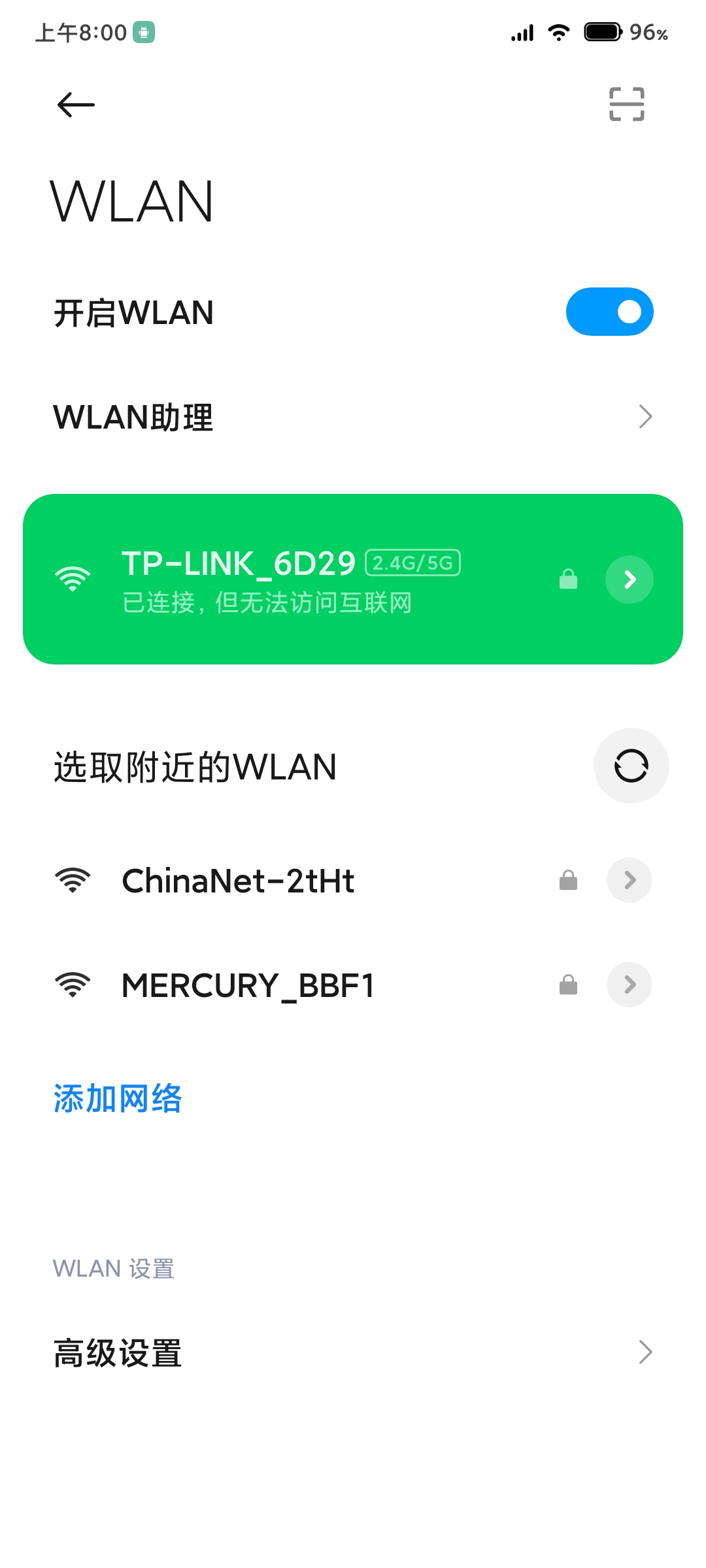Refresh the nearby WLAN list

pos(631,766)
